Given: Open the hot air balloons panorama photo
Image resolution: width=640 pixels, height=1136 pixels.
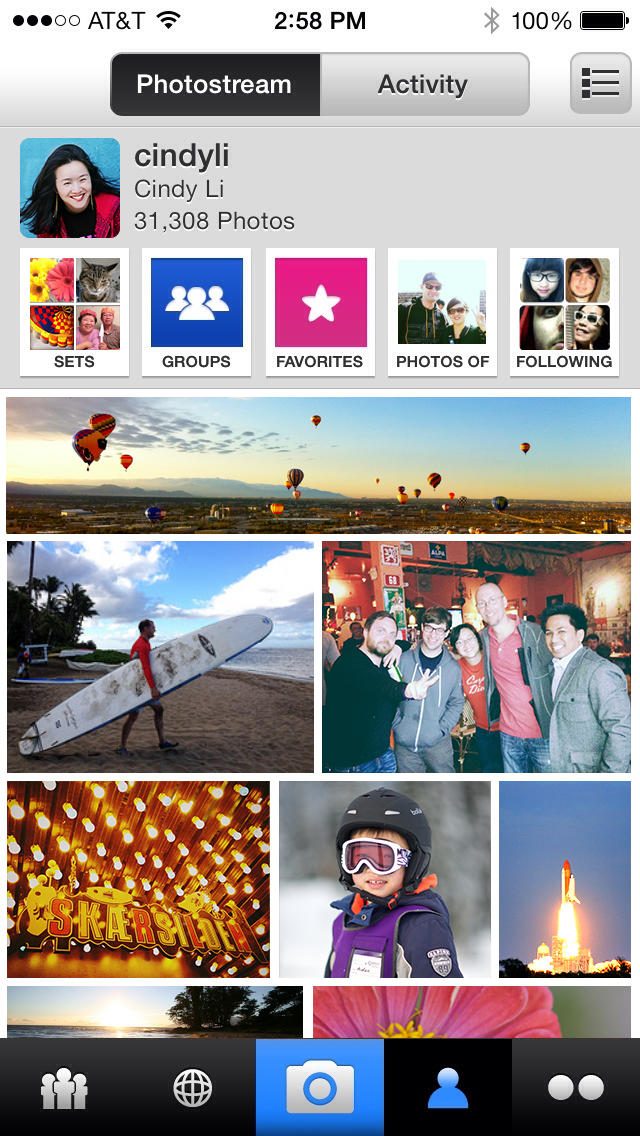Looking at the screenshot, I should [318, 465].
